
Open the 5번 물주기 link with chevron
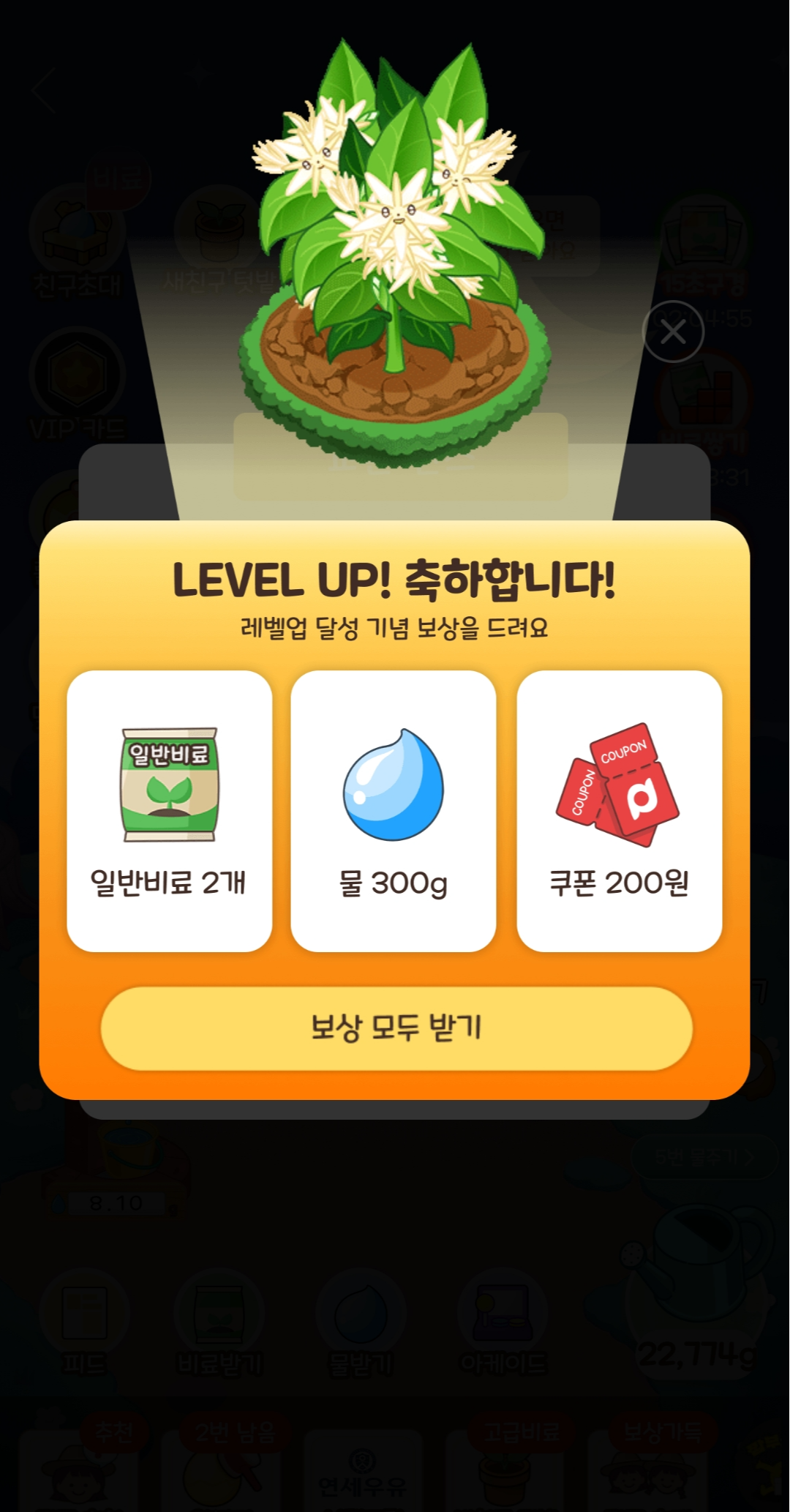702,1157
